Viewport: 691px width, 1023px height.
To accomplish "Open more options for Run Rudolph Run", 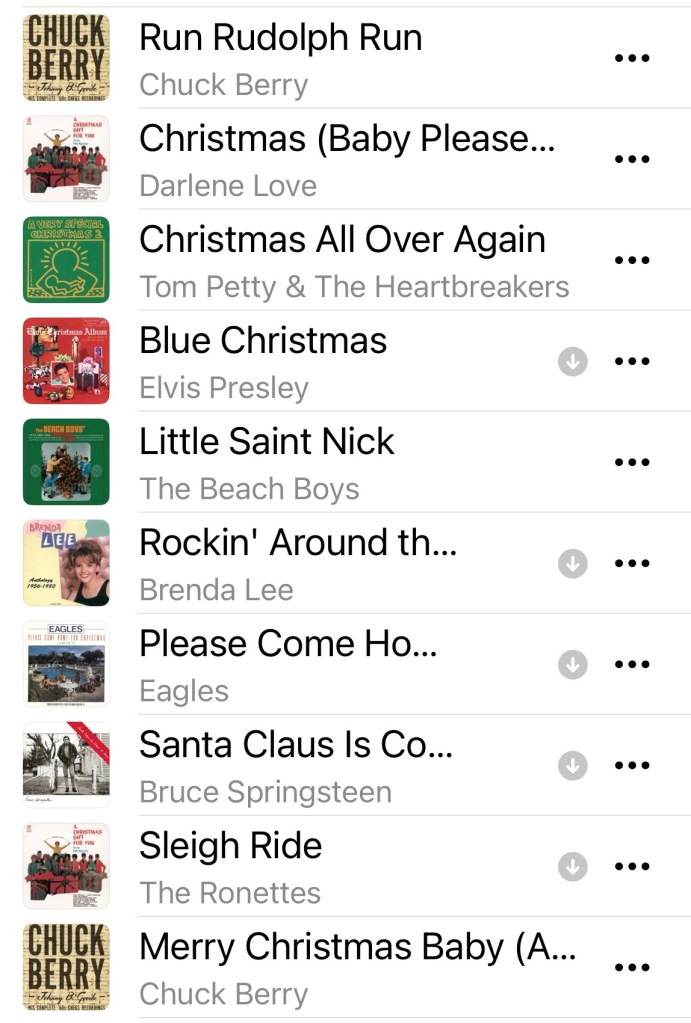I will [x=631, y=58].
